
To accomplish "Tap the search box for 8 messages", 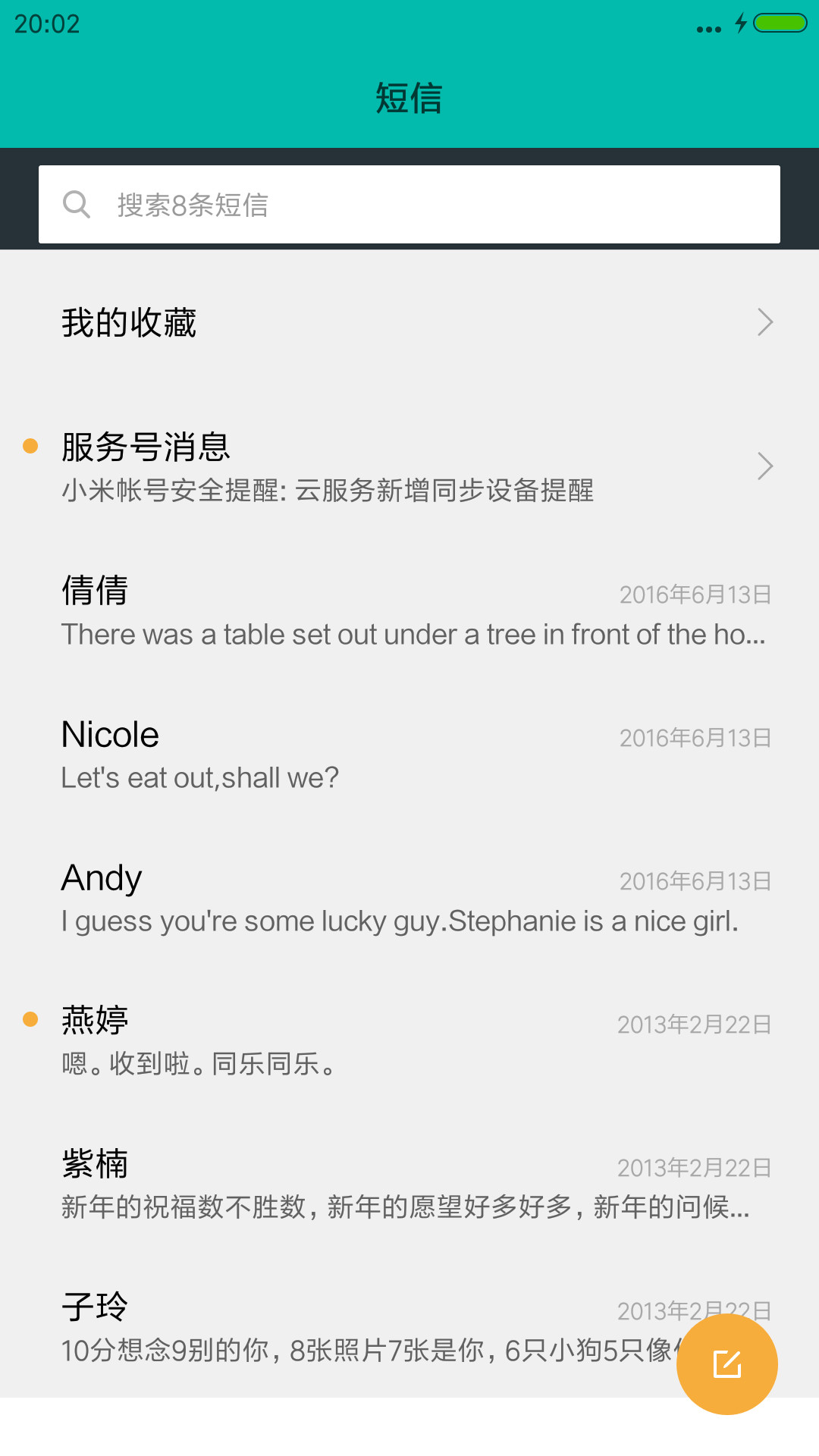I will (409, 204).
